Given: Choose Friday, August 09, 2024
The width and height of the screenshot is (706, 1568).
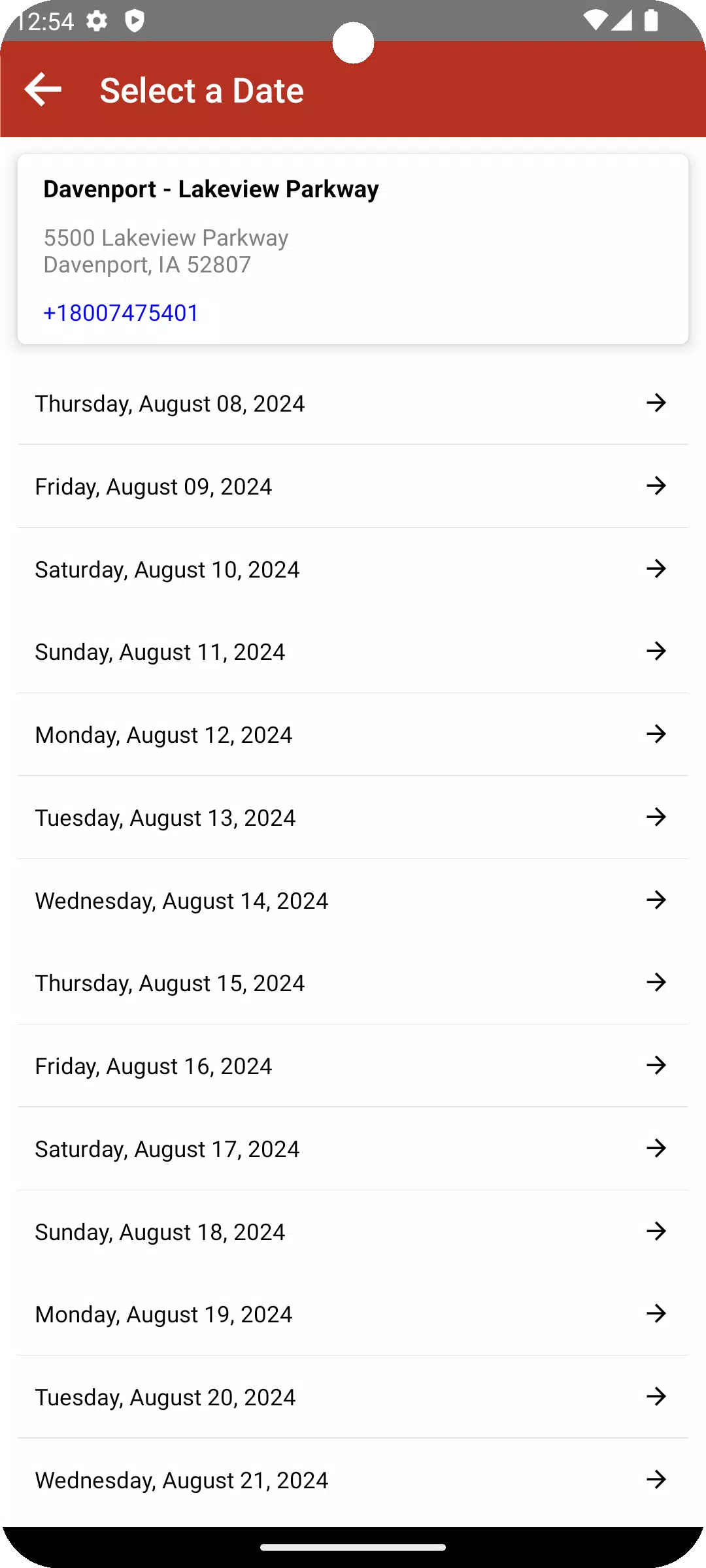Looking at the screenshot, I should click(353, 486).
